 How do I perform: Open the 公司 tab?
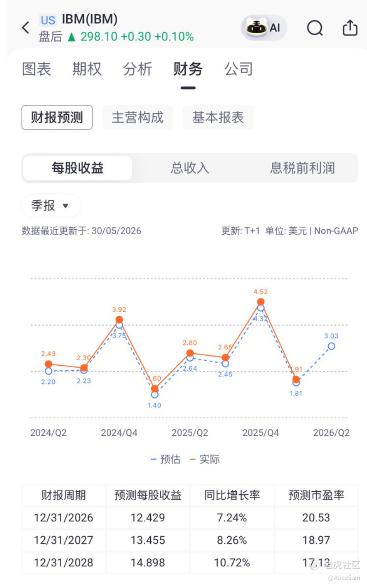point(238,69)
